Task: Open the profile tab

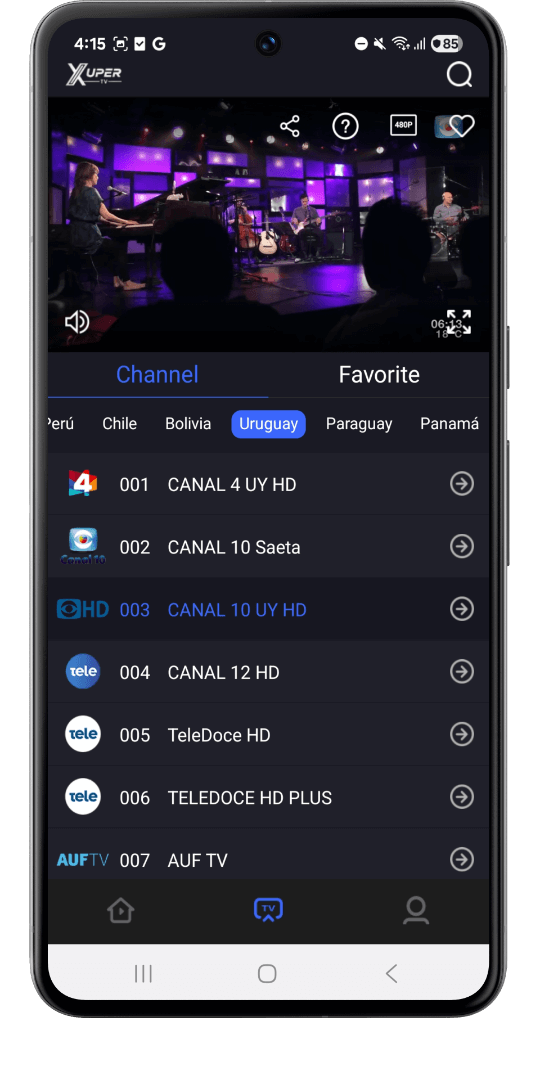Action: click(416, 911)
